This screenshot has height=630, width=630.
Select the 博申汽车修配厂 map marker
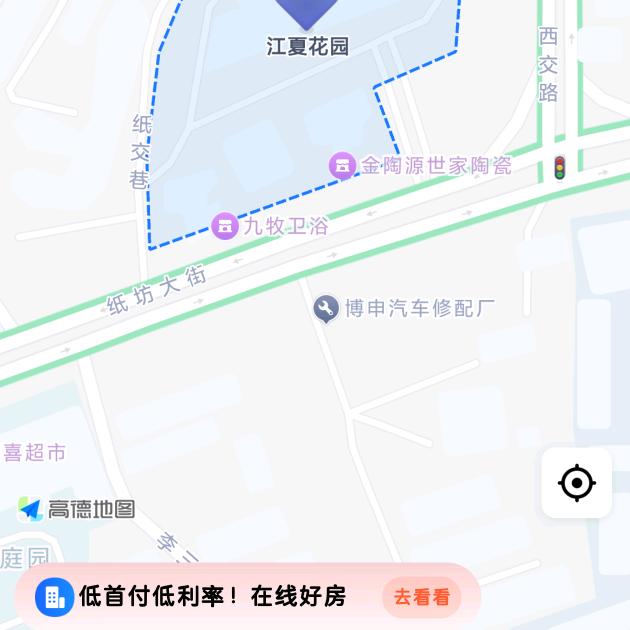click(325, 309)
